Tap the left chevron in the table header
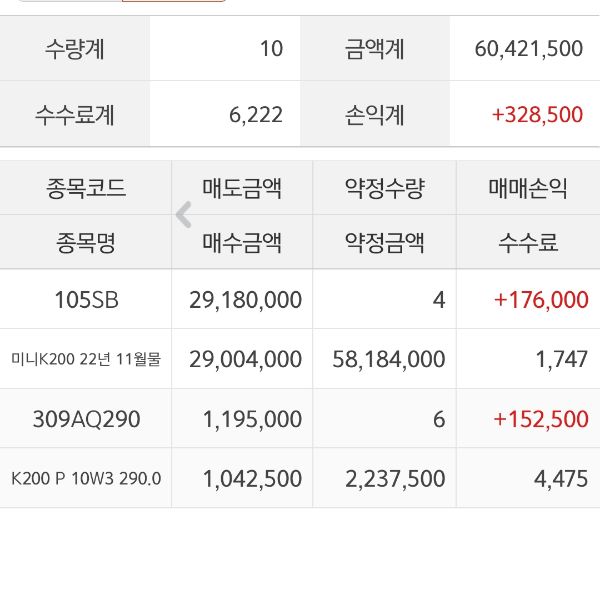The height and width of the screenshot is (600, 600). [183, 215]
